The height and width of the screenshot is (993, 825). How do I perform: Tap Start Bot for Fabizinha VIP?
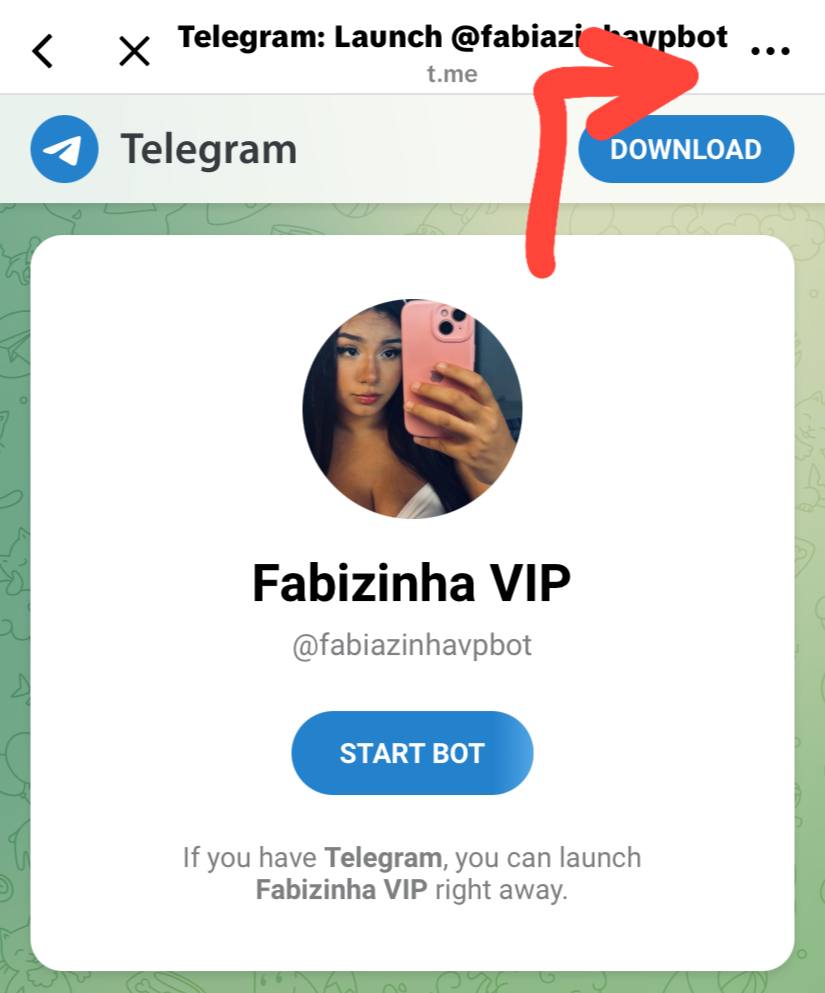[x=412, y=753]
